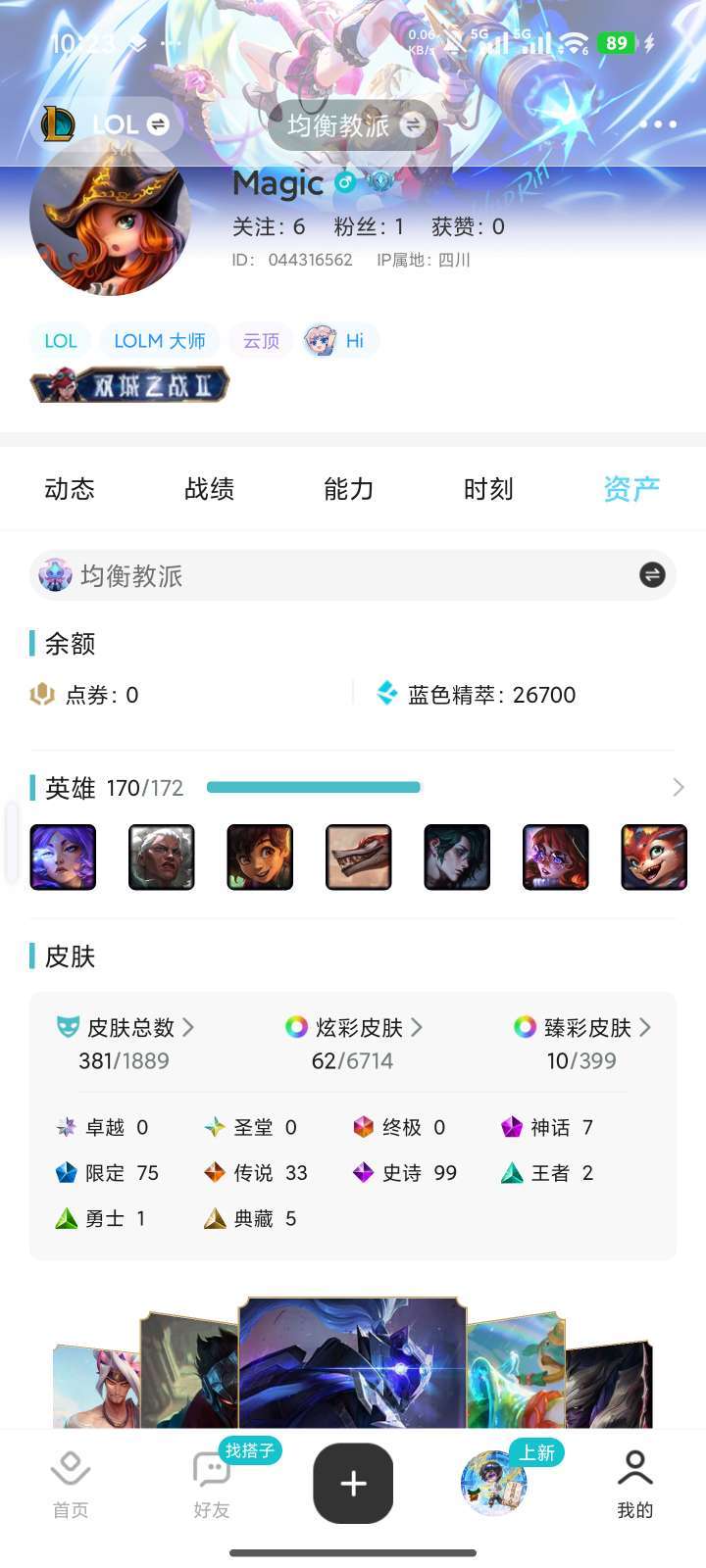The image size is (706, 1568).
Task: Open the three-dot overflow menu
Action: pyautogui.click(x=658, y=124)
